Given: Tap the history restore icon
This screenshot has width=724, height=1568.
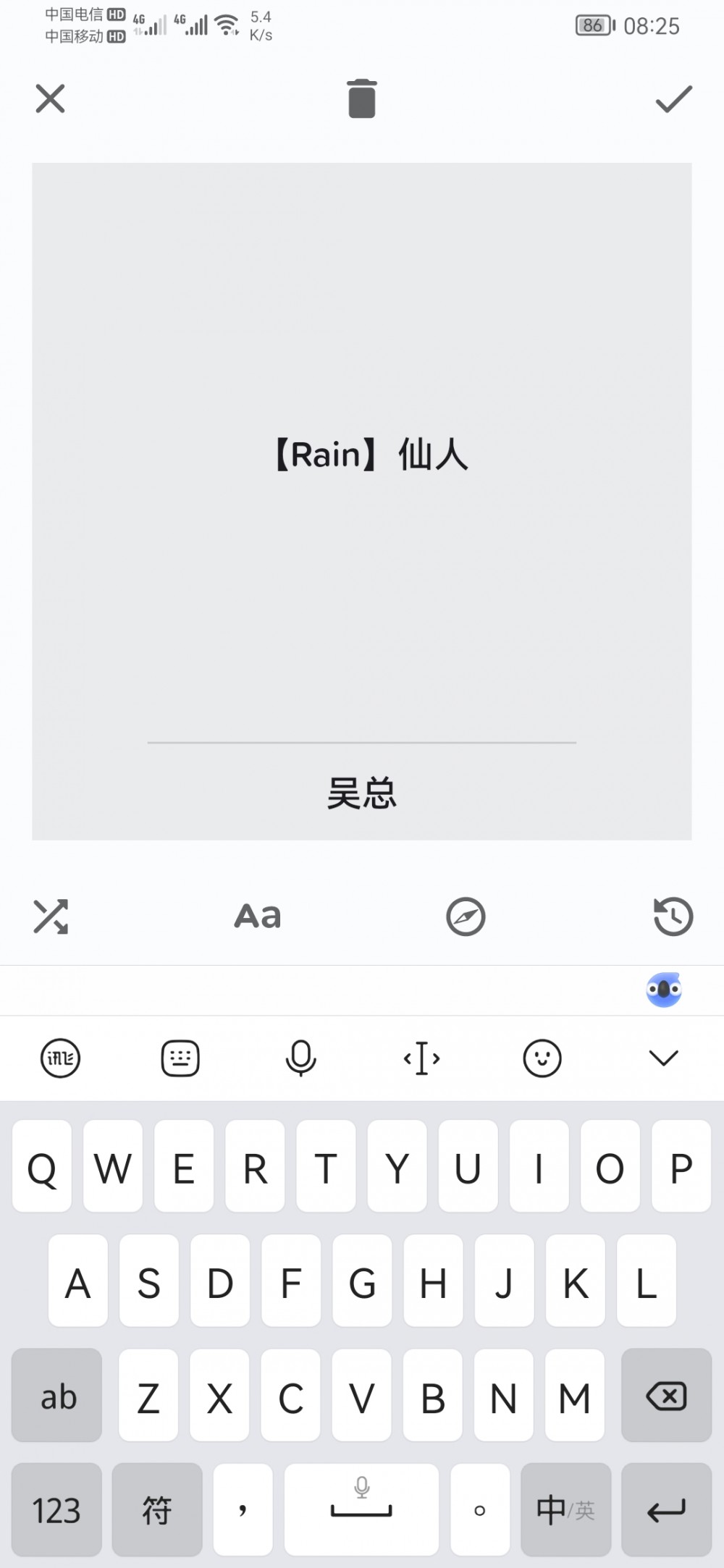Looking at the screenshot, I should (672, 916).
